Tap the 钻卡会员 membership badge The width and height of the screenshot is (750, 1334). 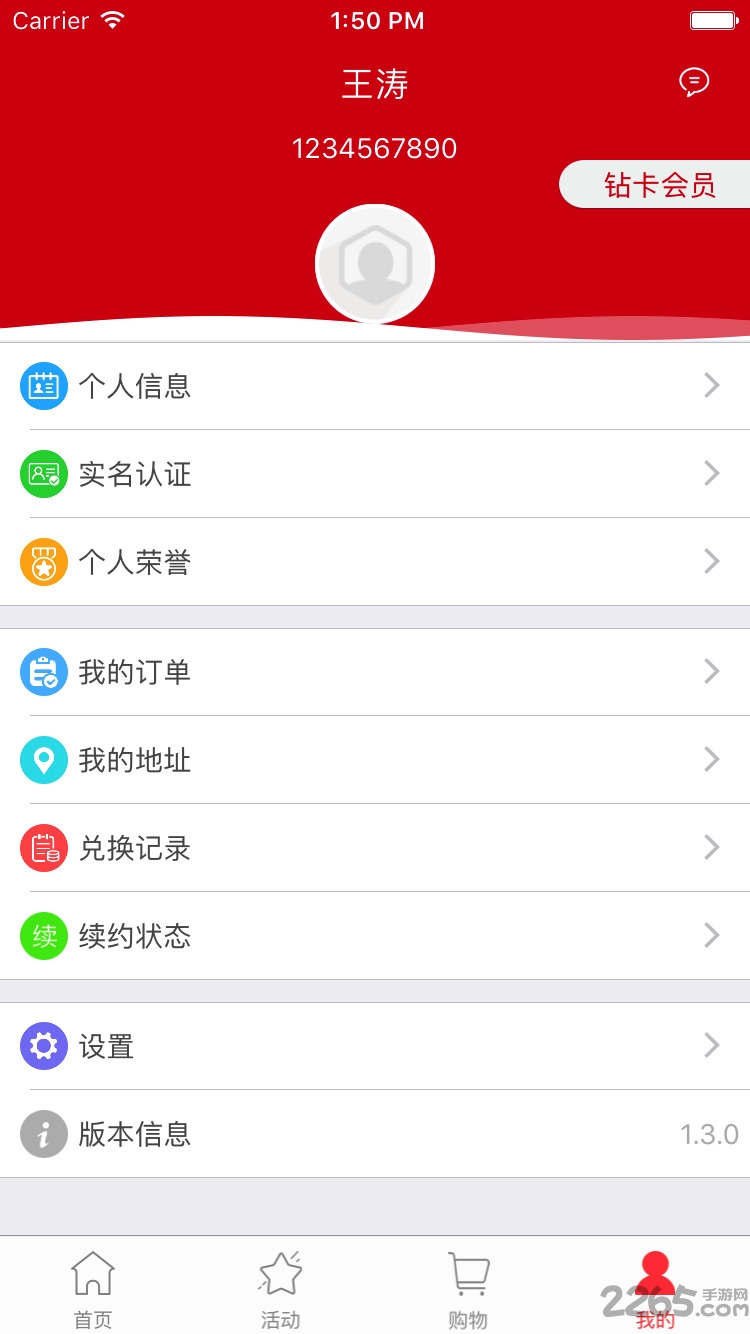click(657, 185)
